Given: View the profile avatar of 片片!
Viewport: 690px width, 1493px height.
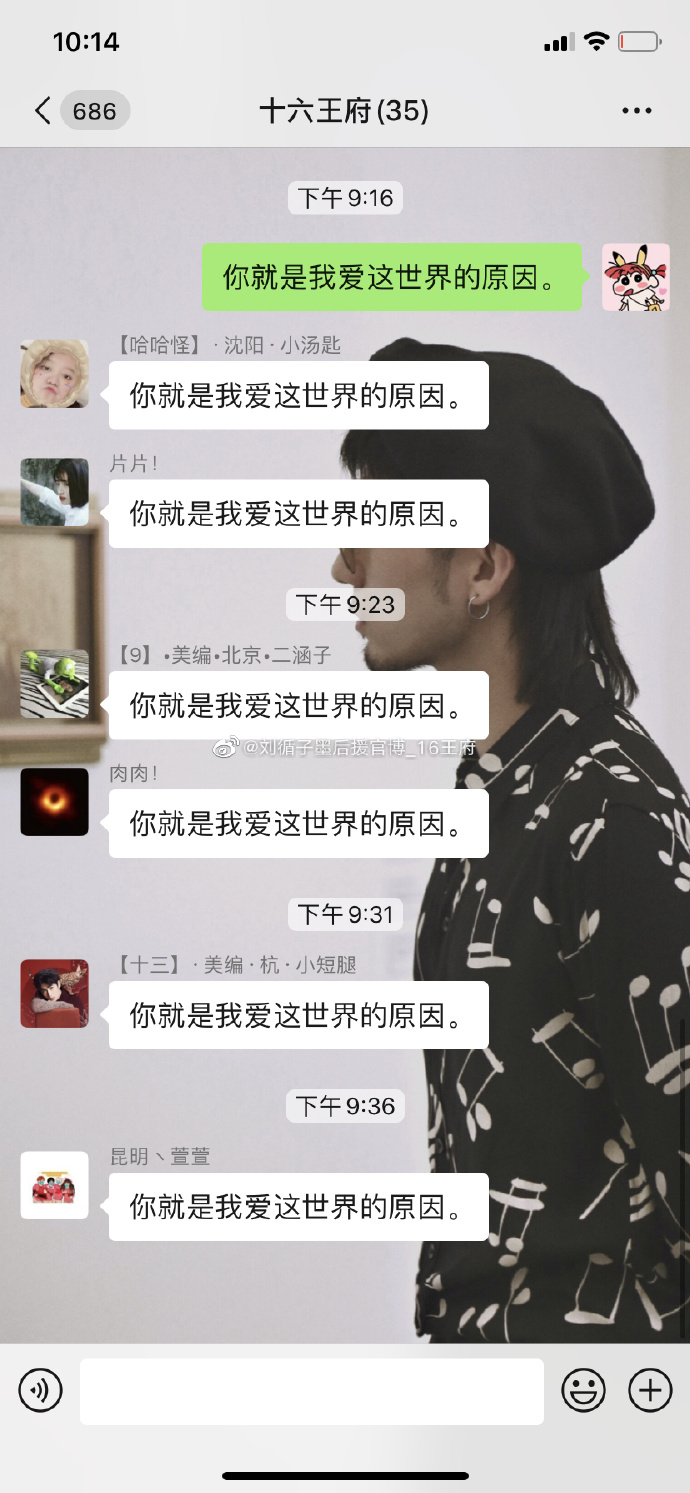Looking at the screenshot, I should pos(55,492).
